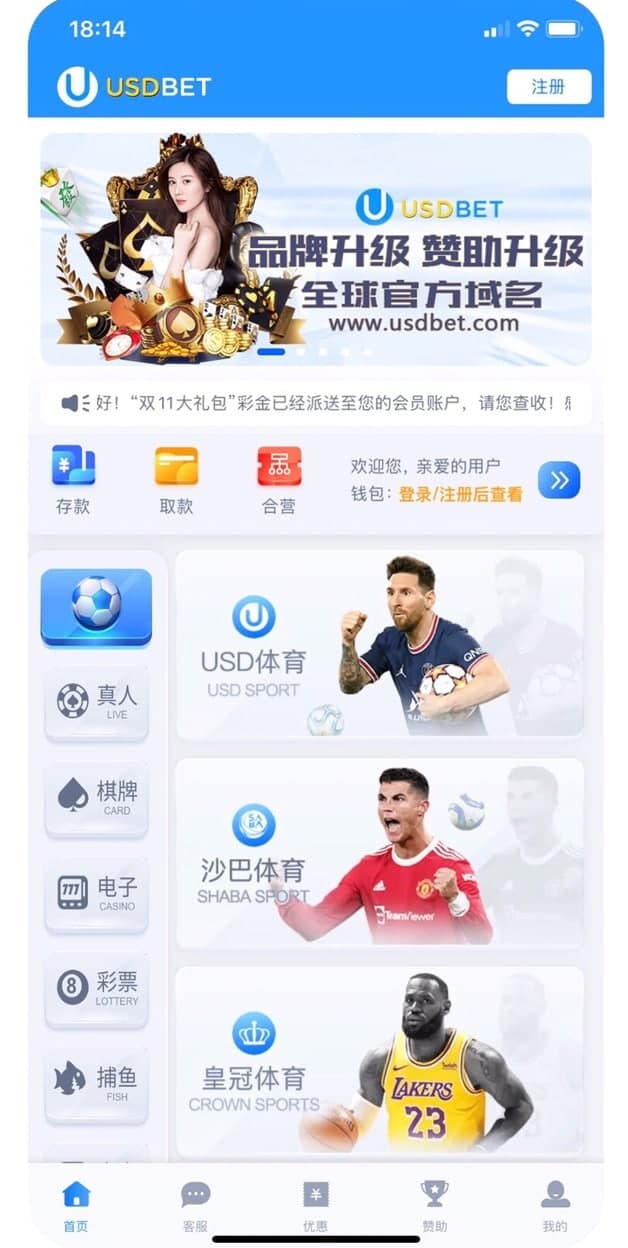Image resolution: width=628 pixels, height=1248 pixels.
Task: Open the 存款 deposit shortcut
Action: 73,480
